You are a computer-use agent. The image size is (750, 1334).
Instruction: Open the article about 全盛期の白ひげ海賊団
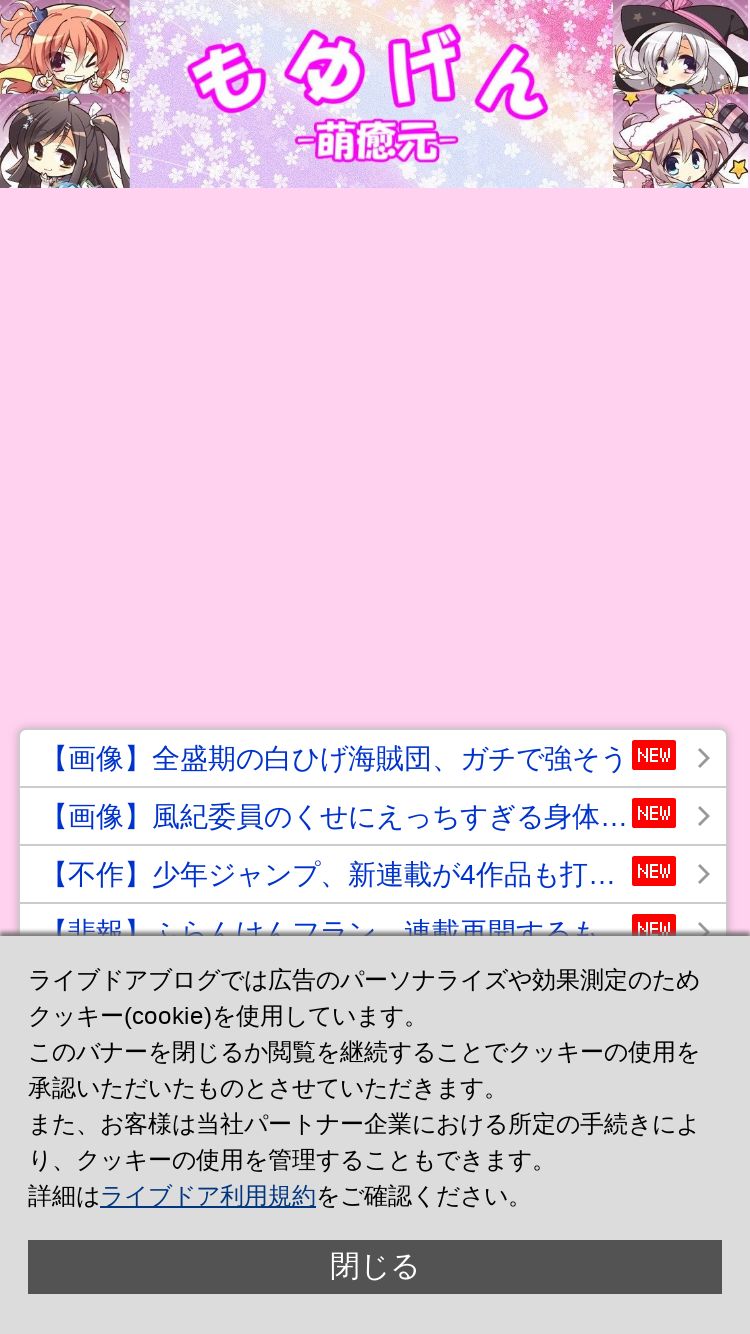coord(373,759)
